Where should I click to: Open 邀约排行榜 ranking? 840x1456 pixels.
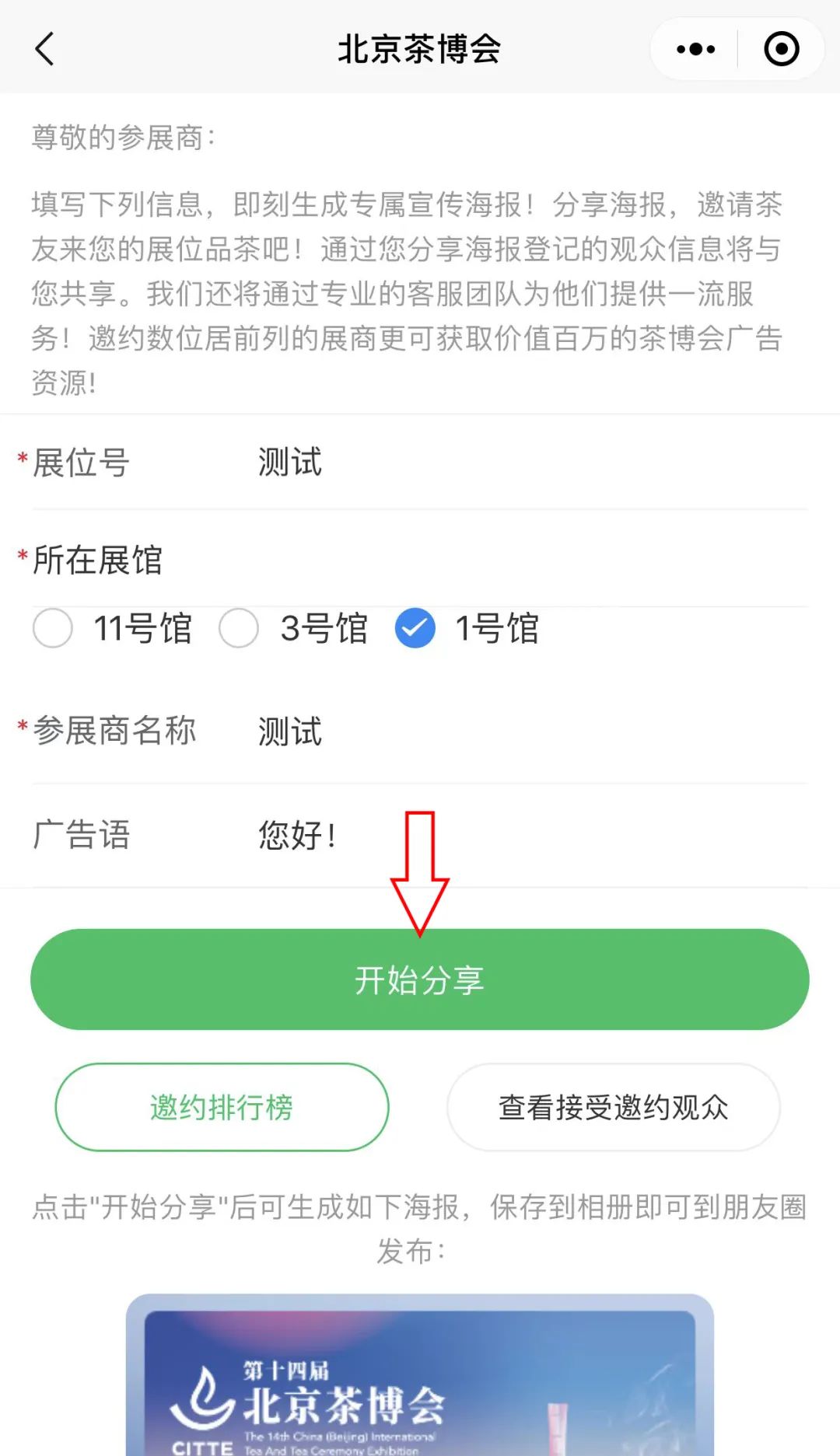[x=222, y=1107]
